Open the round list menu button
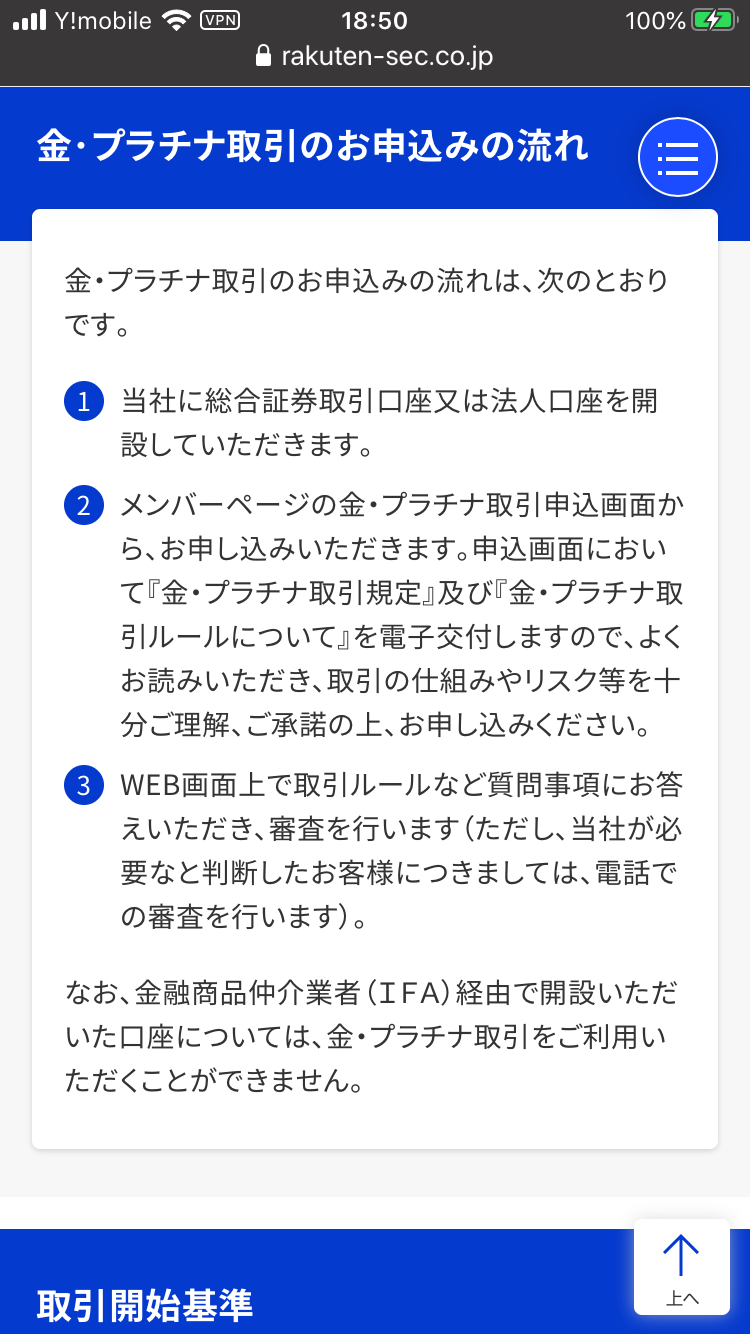Screen dimensions: 750x1334 678,157
